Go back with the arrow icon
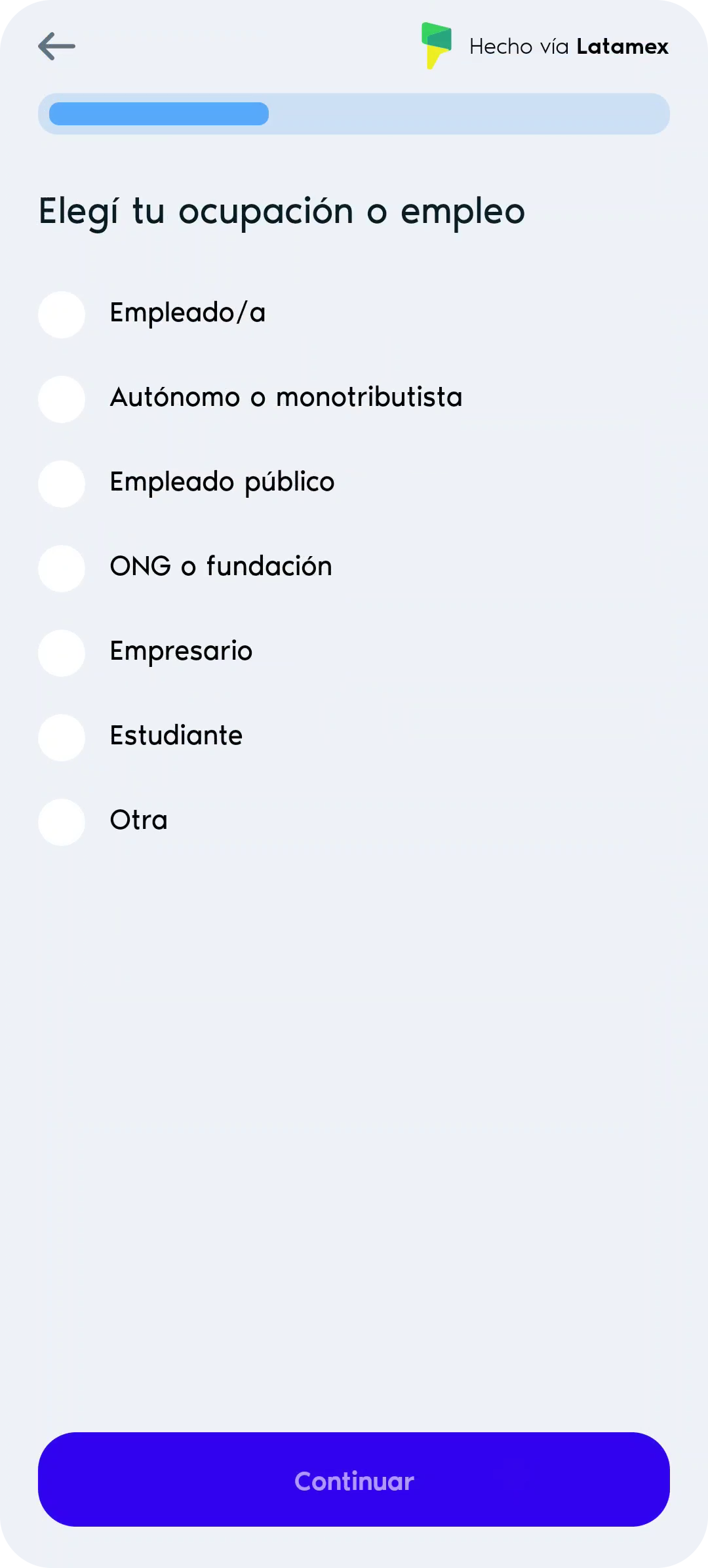Screen dimensions: 708x1568 [56, 47]
